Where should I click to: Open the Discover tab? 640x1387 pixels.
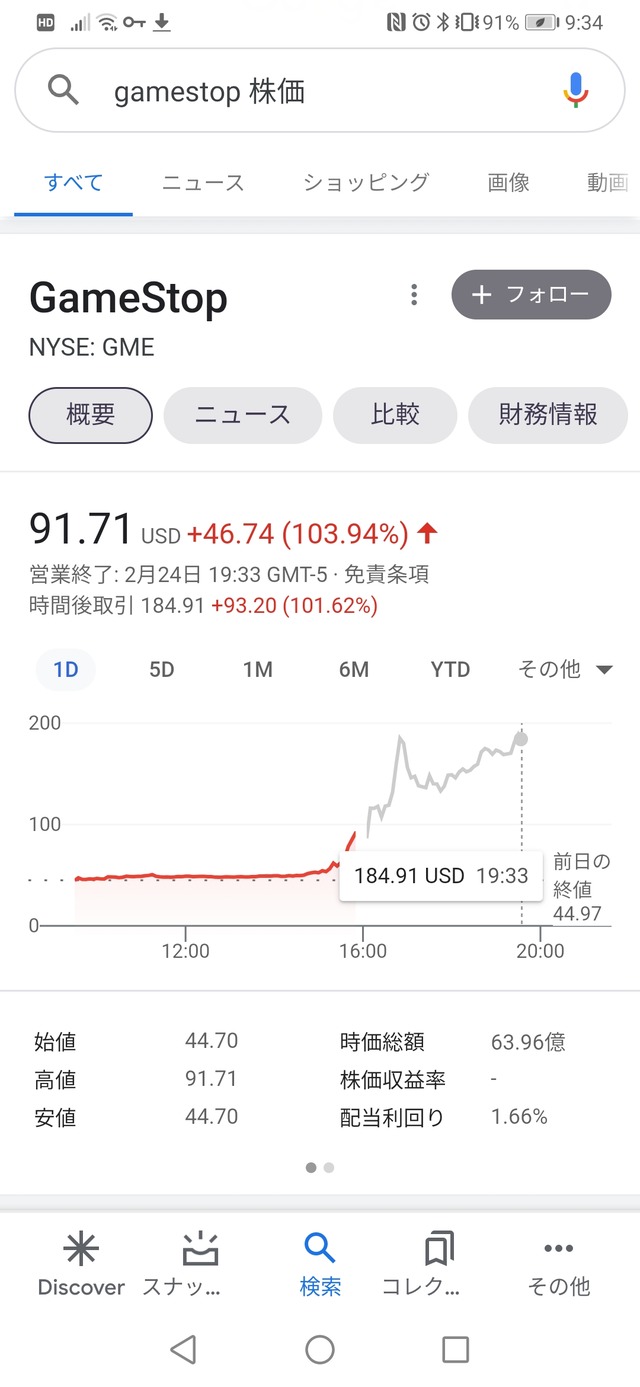click(81, 1264)
